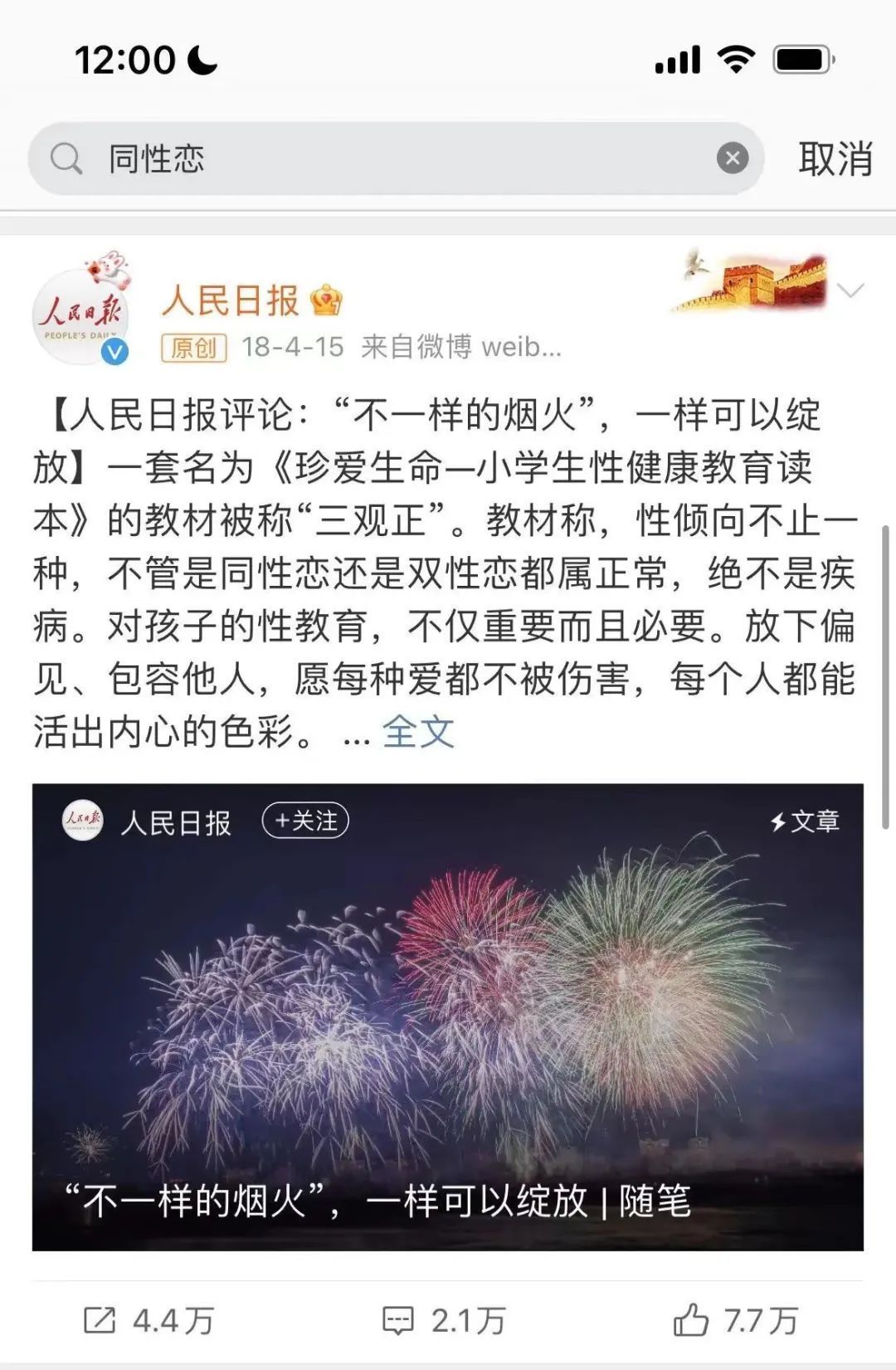896x1370 pixels.
Task: Like the 人民日报 post
Action: click(x=736, y=1320)
